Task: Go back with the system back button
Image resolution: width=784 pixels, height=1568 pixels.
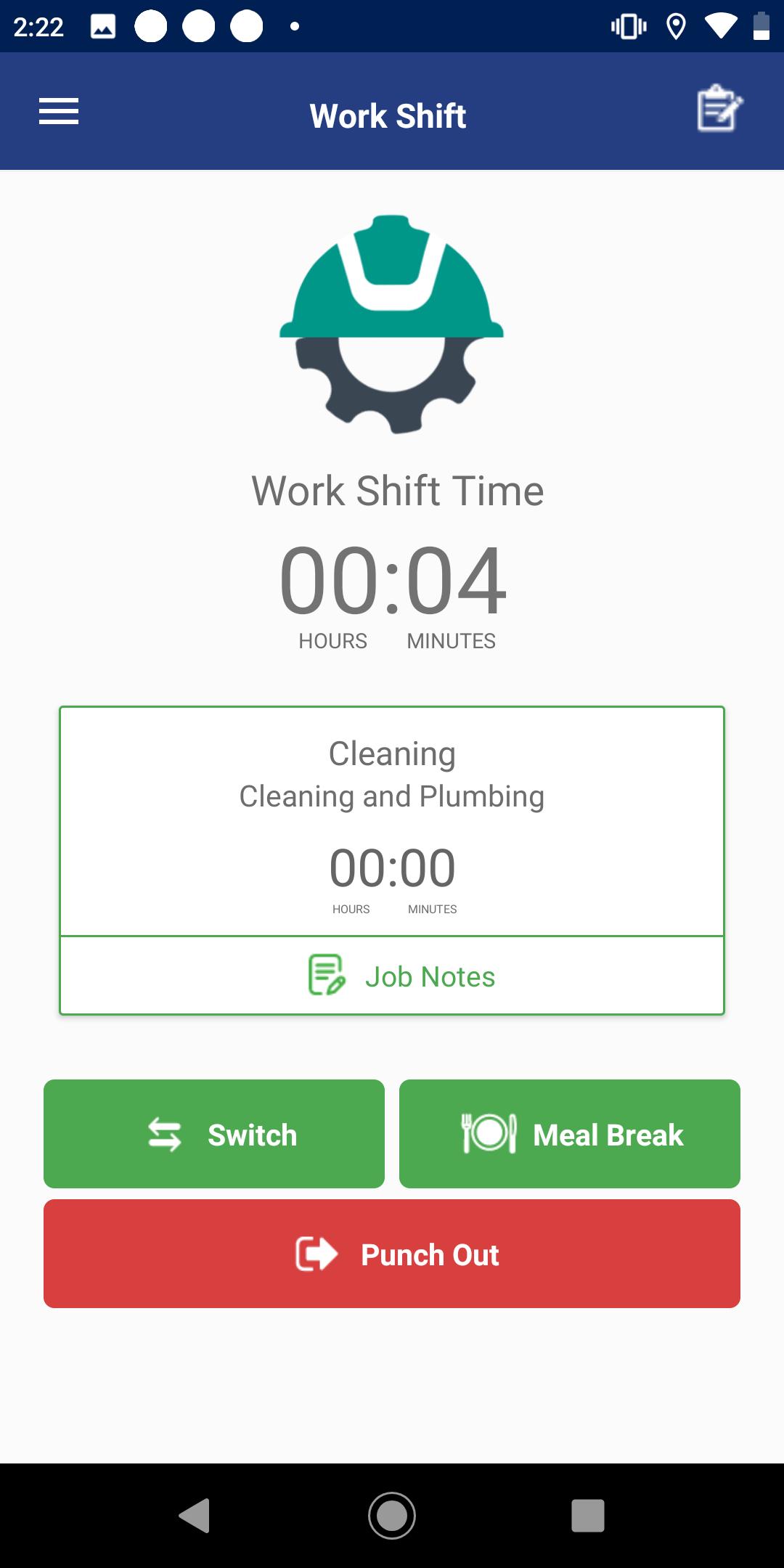Action: coord(195,1516)
